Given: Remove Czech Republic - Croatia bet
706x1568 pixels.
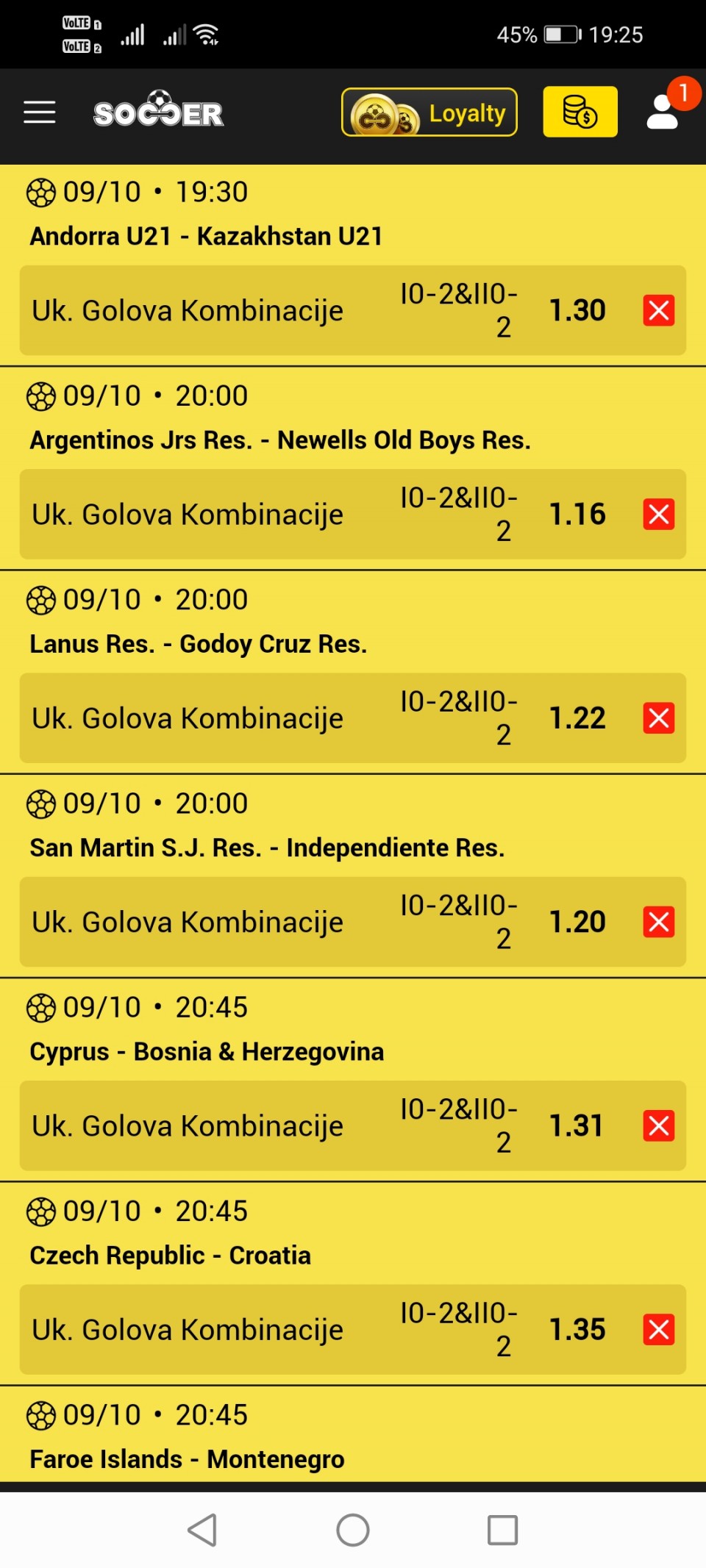Looking at the screenshot, I should (x=658, y=1329).
